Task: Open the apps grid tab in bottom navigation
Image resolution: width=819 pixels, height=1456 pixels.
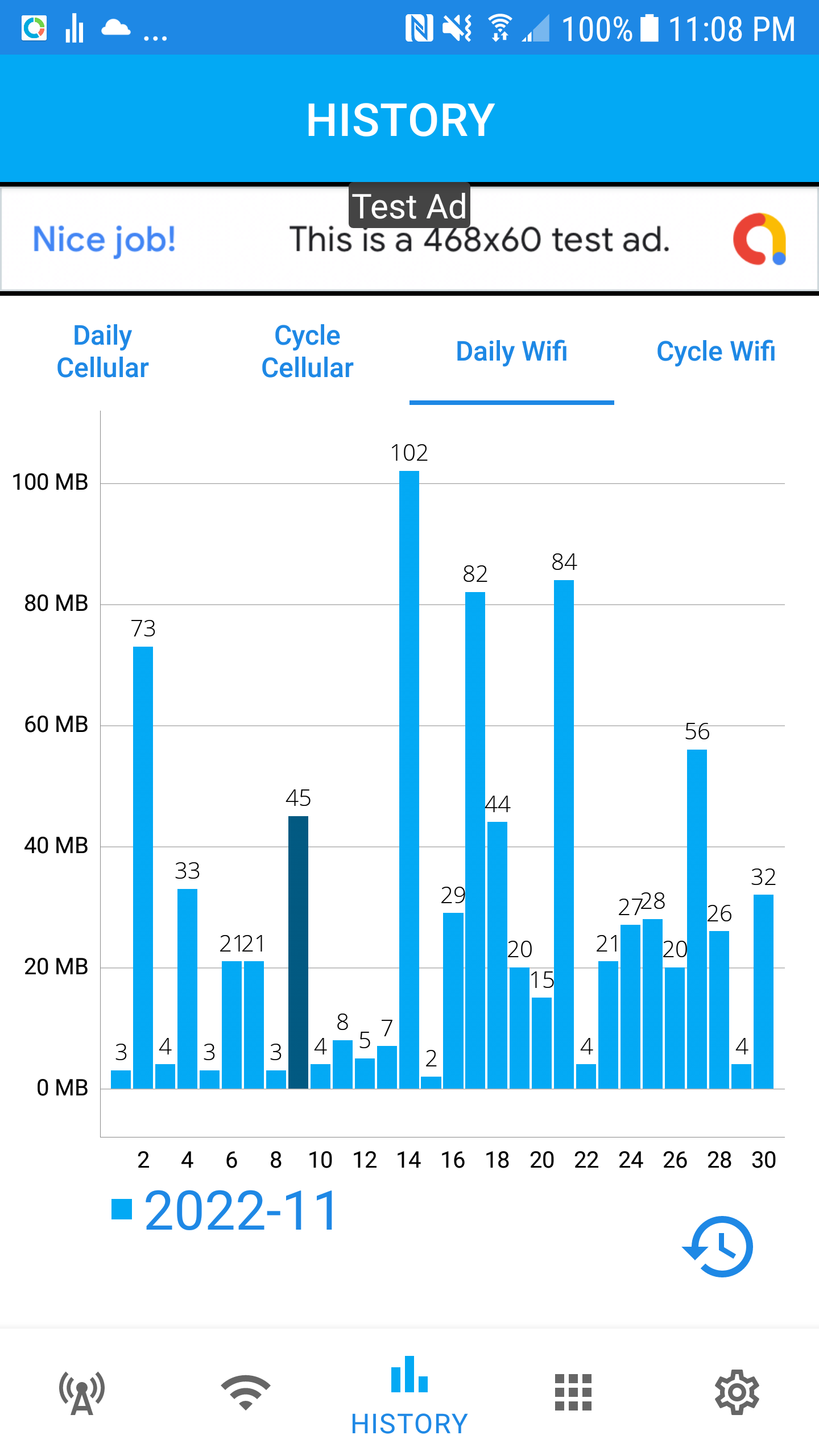Action: 573,1392
